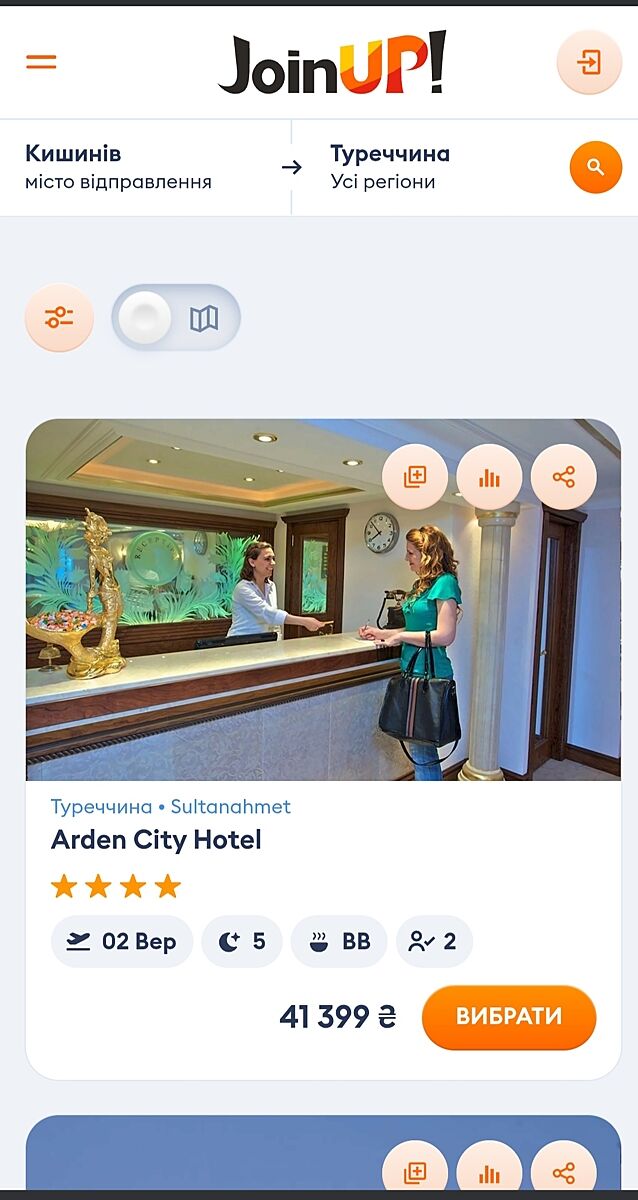Change destination Туреччина
Image resolution: width=638 pixels, height=1200 pixels.
click(390, 167)
